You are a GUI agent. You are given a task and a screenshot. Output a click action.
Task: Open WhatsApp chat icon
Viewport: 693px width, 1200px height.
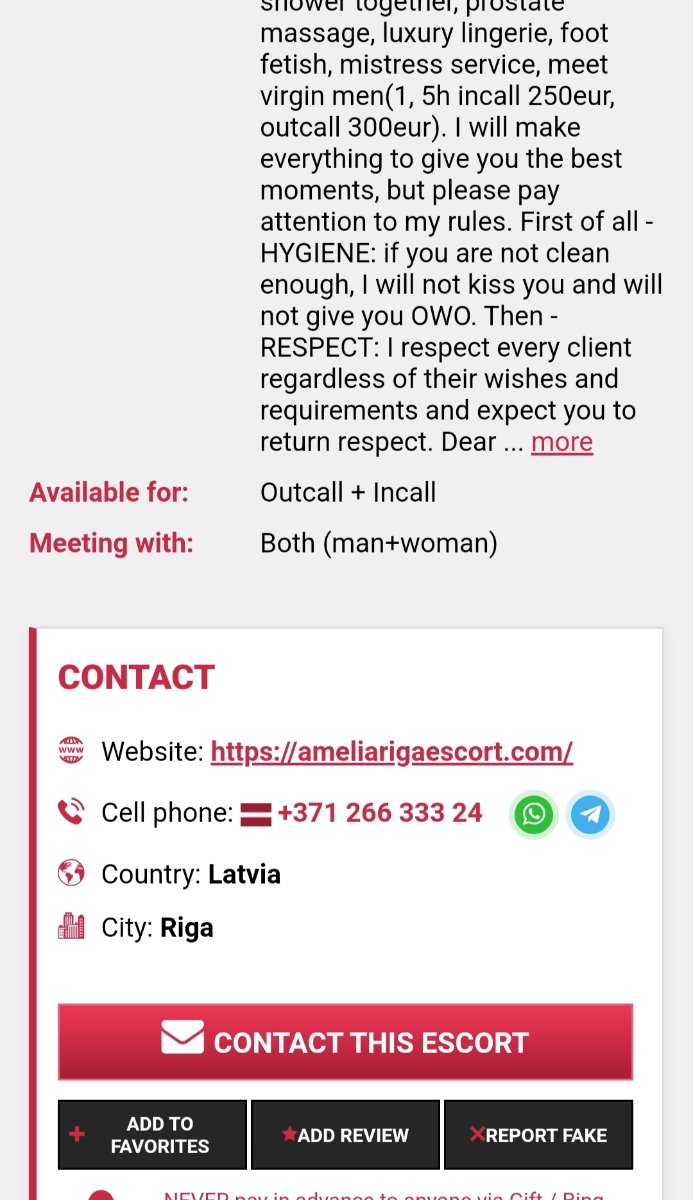(x=534, y=814)
